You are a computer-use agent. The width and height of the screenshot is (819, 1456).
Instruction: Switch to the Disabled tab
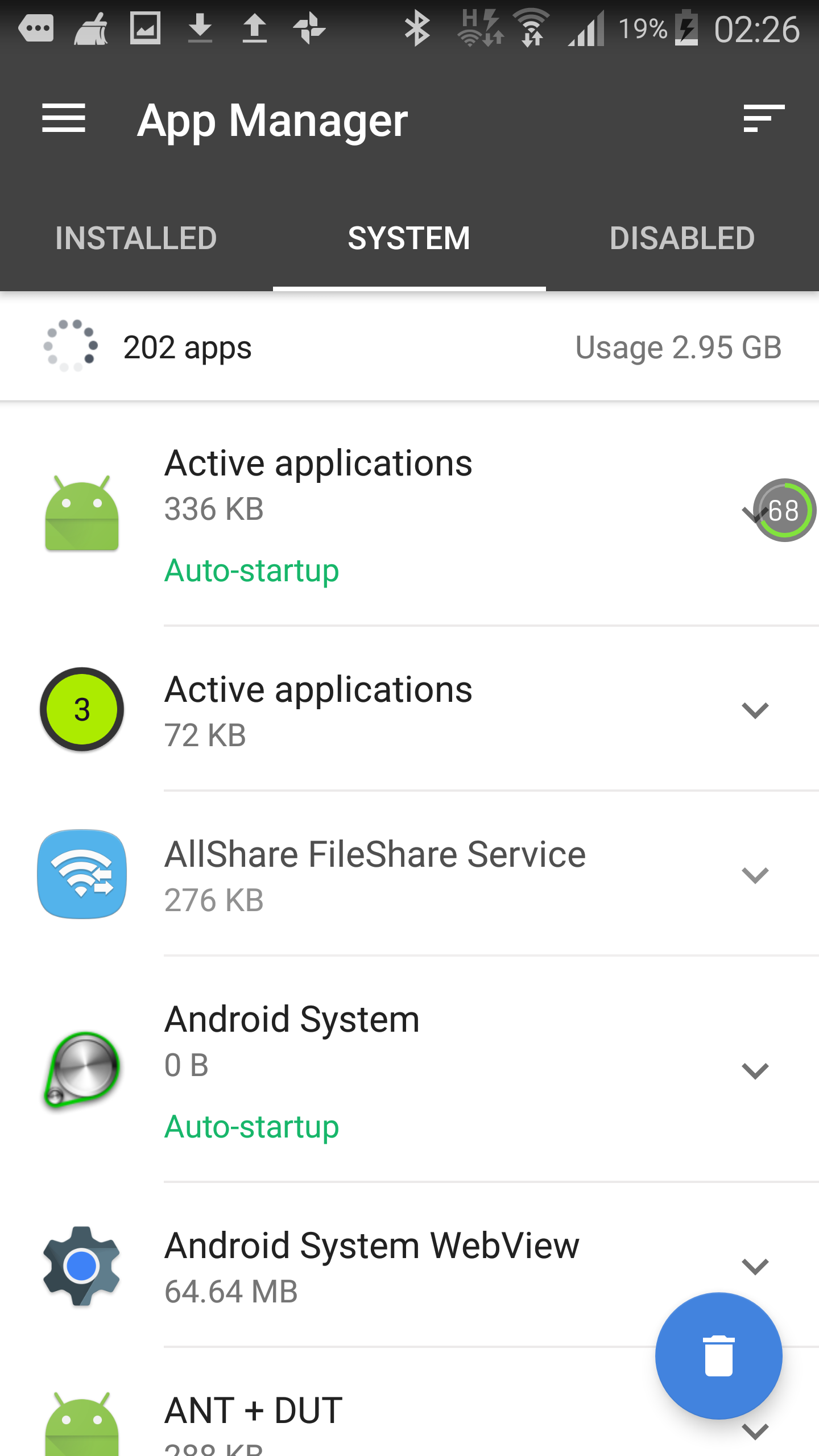pos(682,238)
